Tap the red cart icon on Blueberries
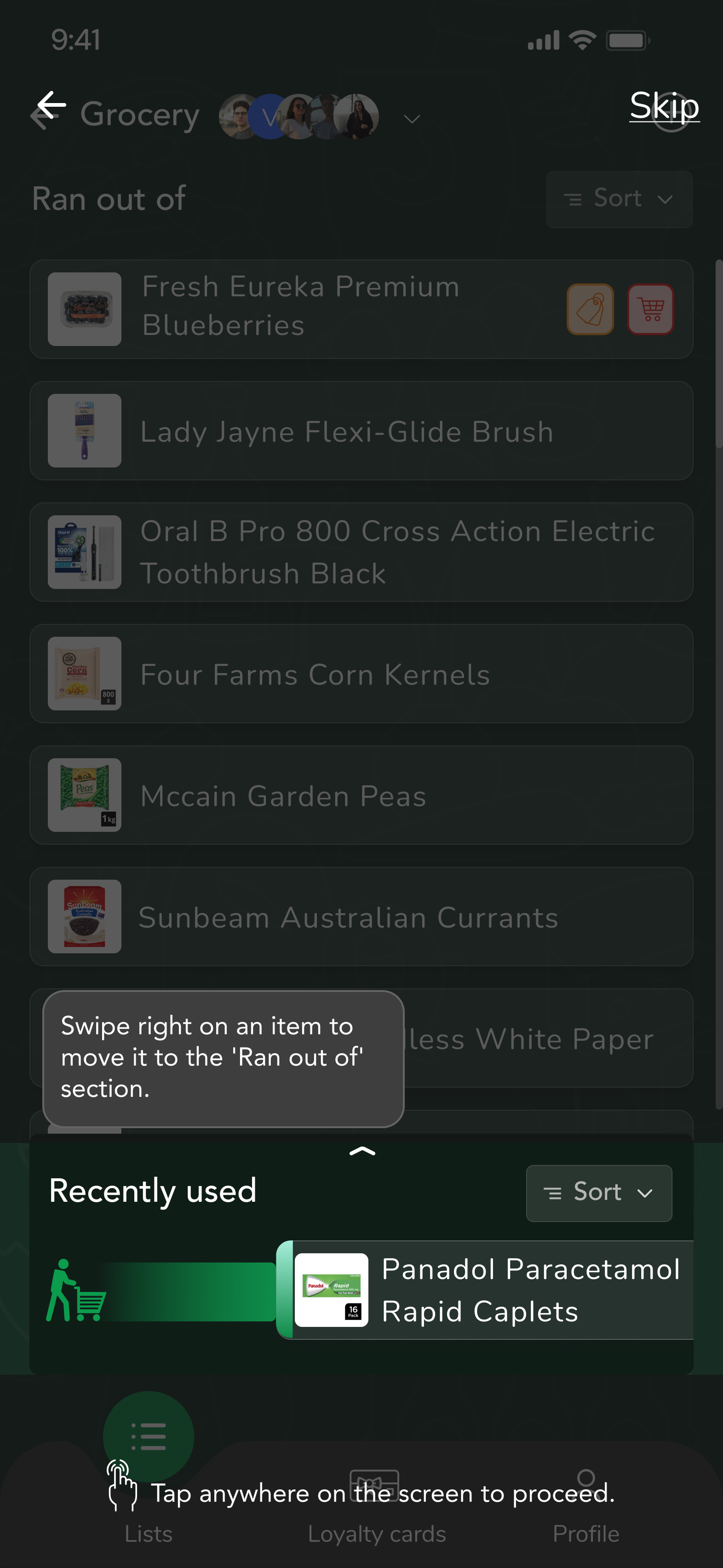The width and height of the screenshot is (723, 1568). point(651,309)
